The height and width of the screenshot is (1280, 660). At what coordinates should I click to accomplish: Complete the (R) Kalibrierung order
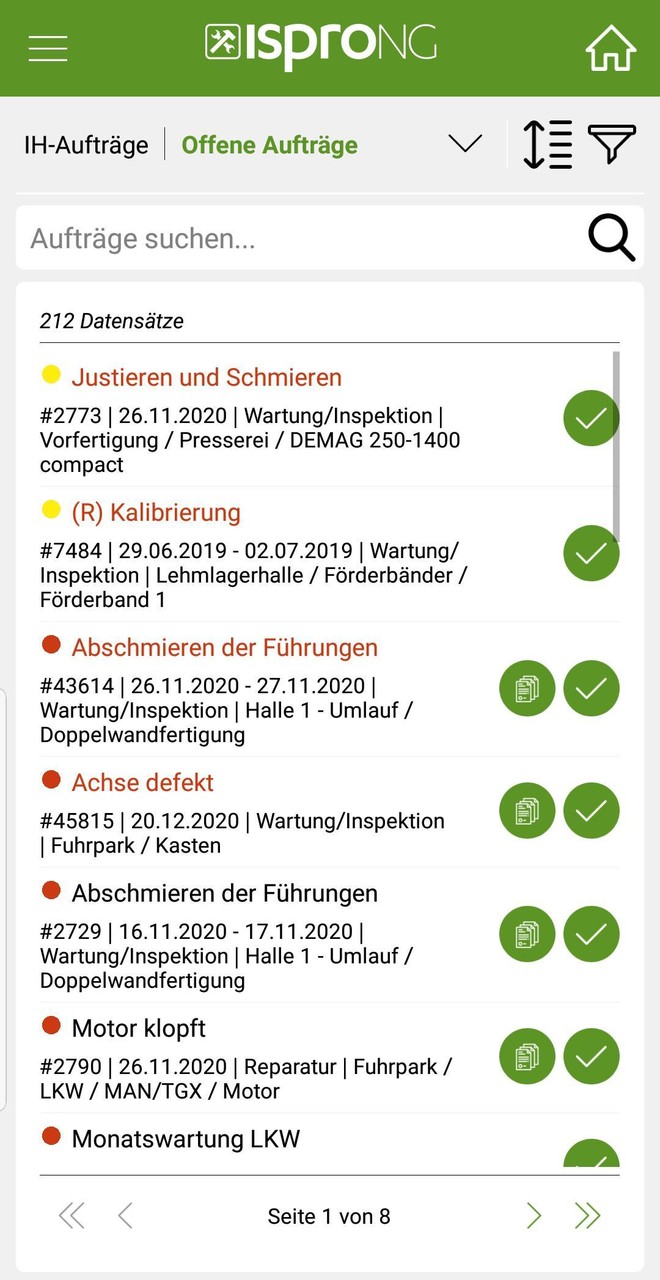(x=591, y=553)
